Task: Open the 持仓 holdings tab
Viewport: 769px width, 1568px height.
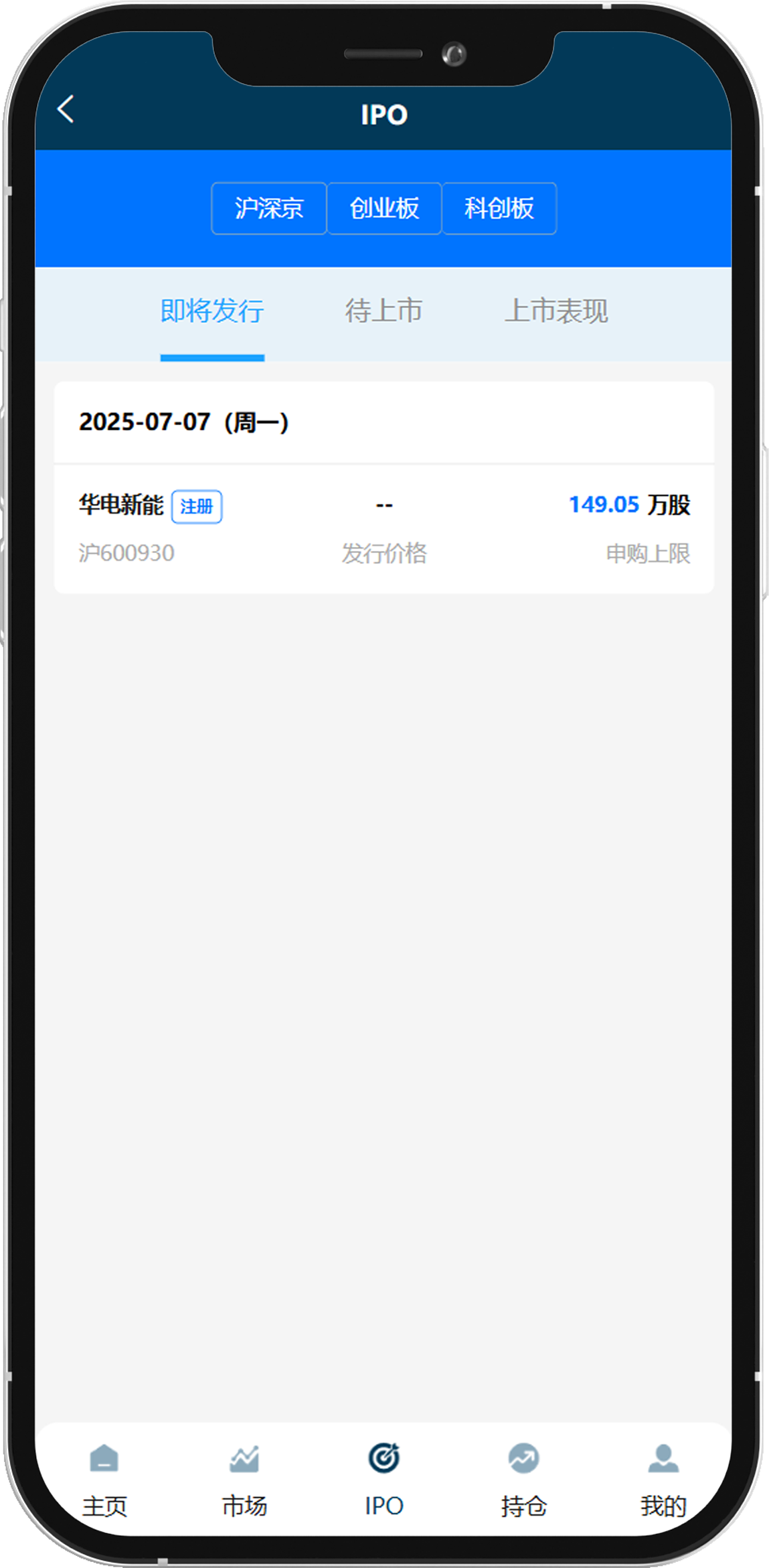Action: [523, 1481]
